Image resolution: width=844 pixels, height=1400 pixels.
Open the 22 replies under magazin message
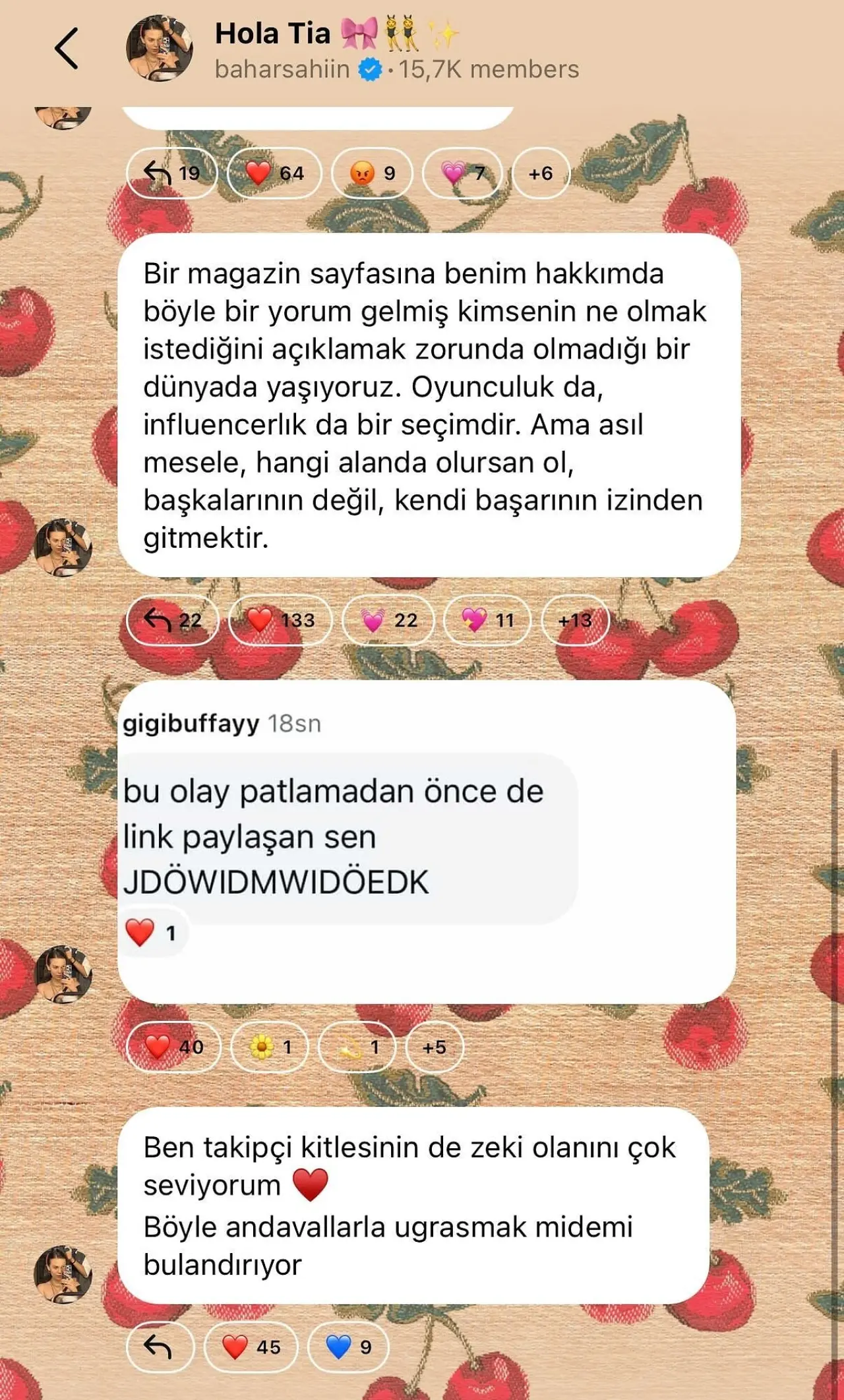[x=173, y=620]
